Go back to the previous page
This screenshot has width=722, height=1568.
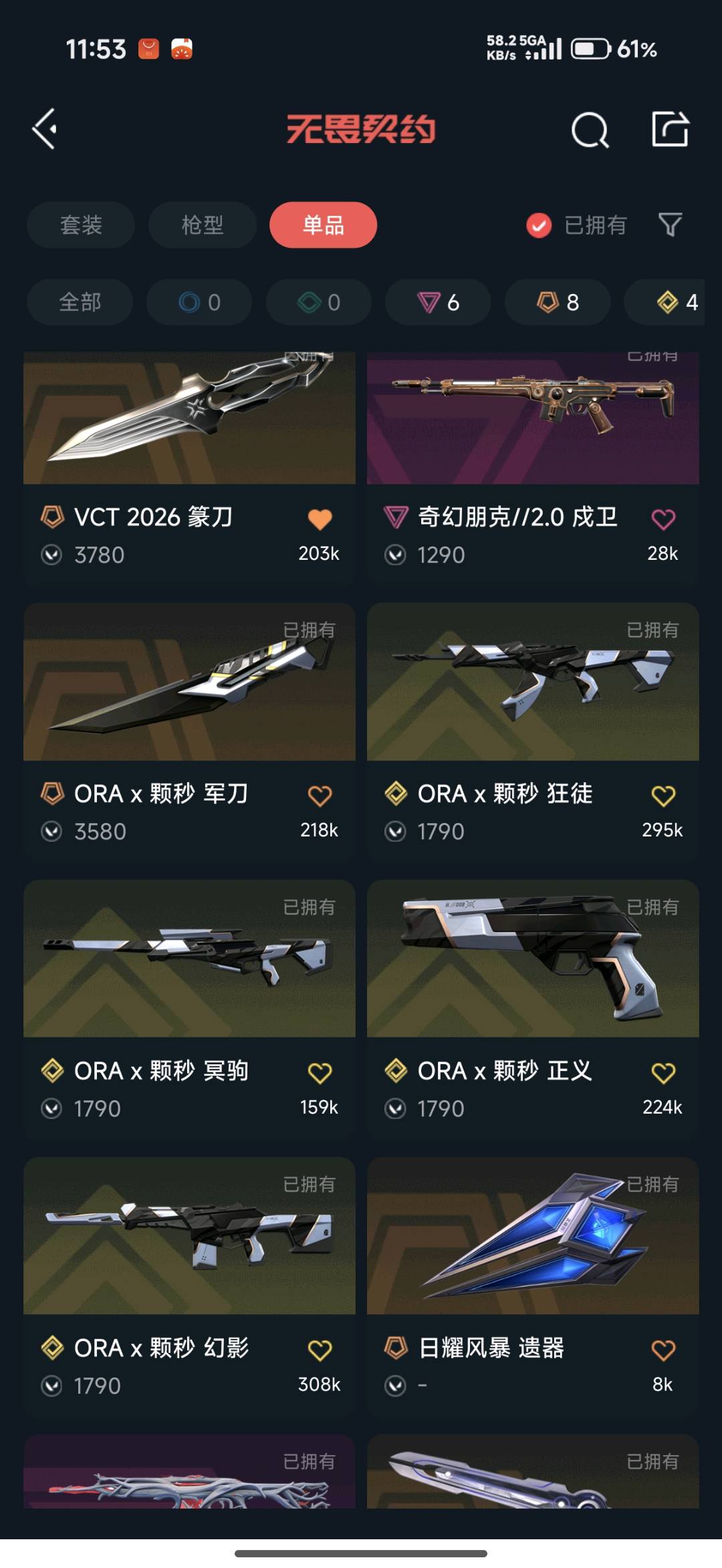[x=45, y=128]
